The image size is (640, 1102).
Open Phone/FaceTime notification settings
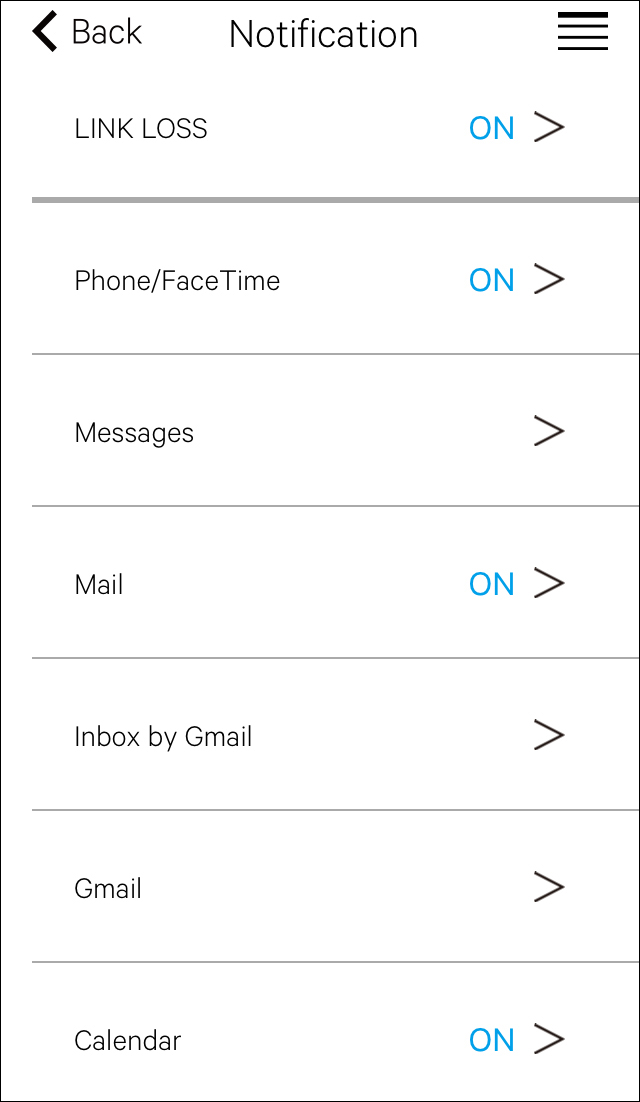320,280
